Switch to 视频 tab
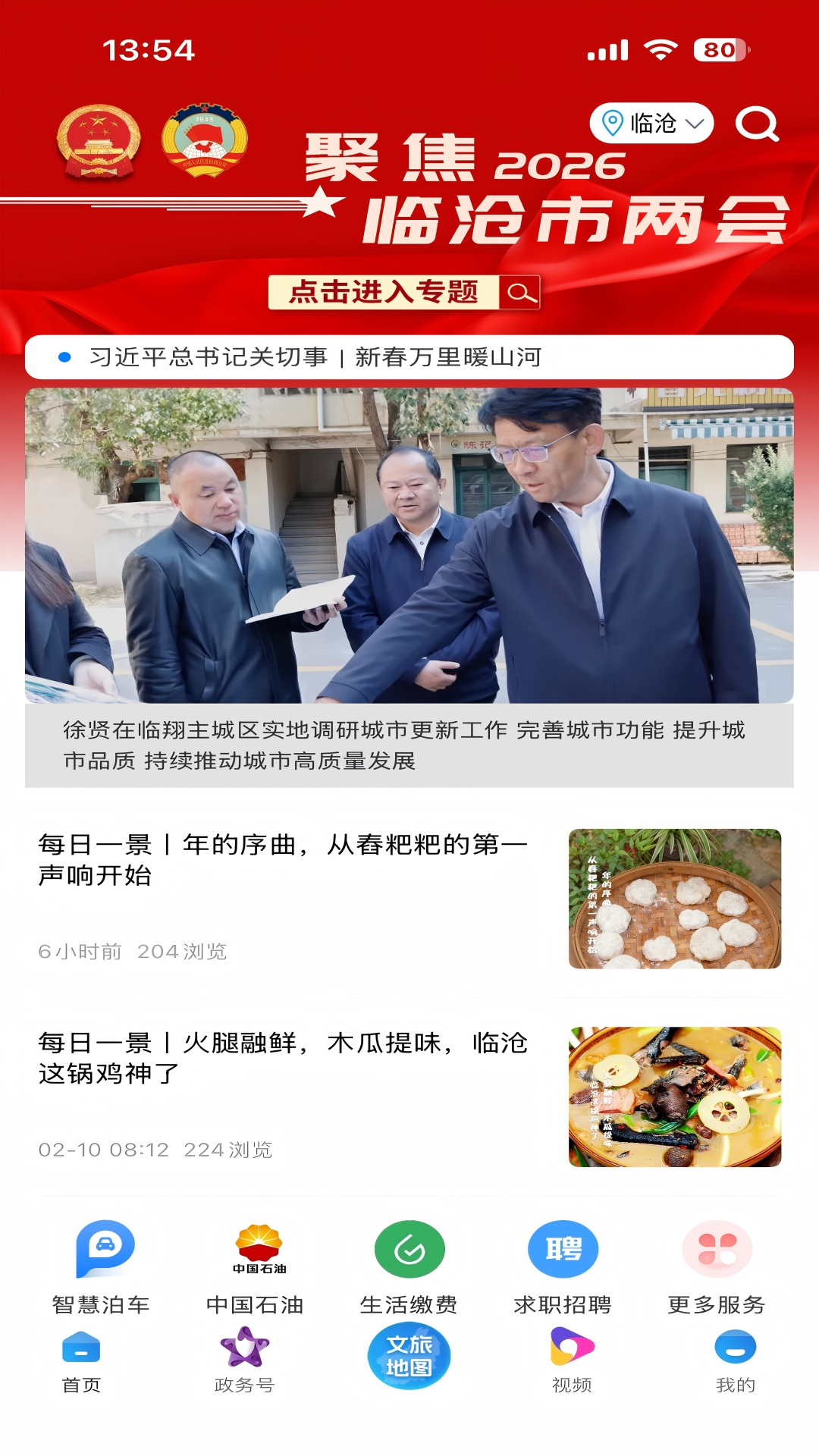 click(x=573, y=1363)
